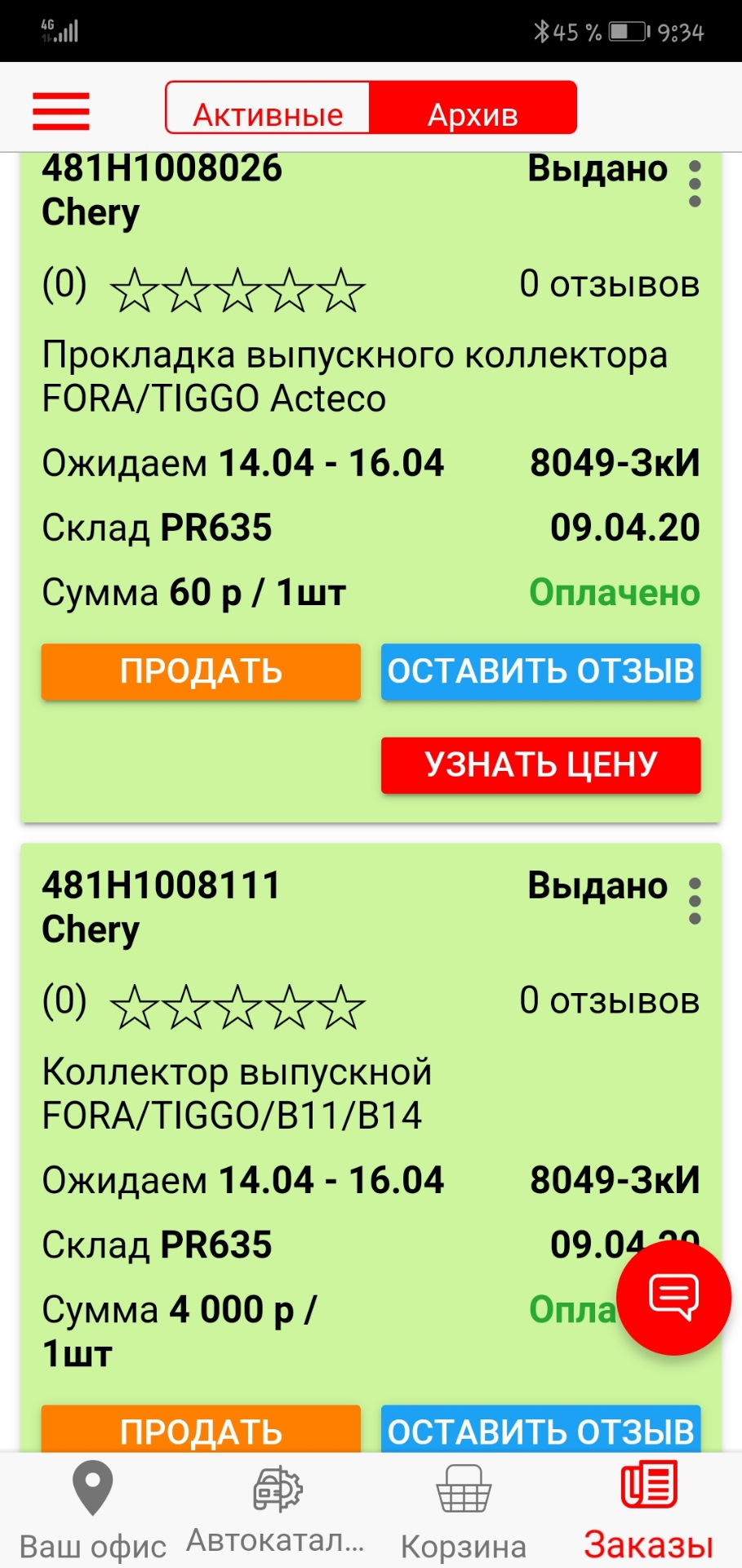Screen dimensions: 742x1568
Task: Open the Автокаталог tab
Action: click(276, 1511)
